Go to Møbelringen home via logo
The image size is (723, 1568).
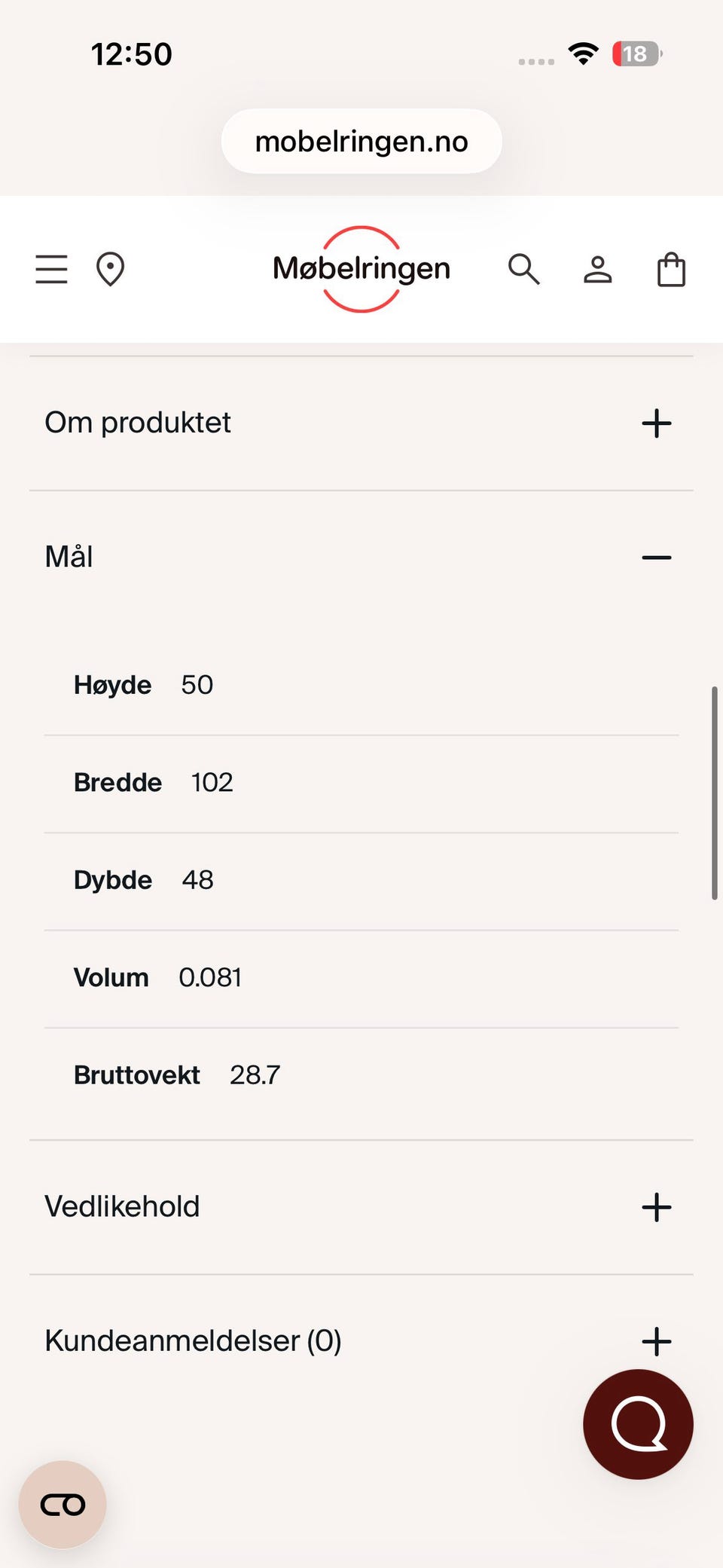coord(361,269)
